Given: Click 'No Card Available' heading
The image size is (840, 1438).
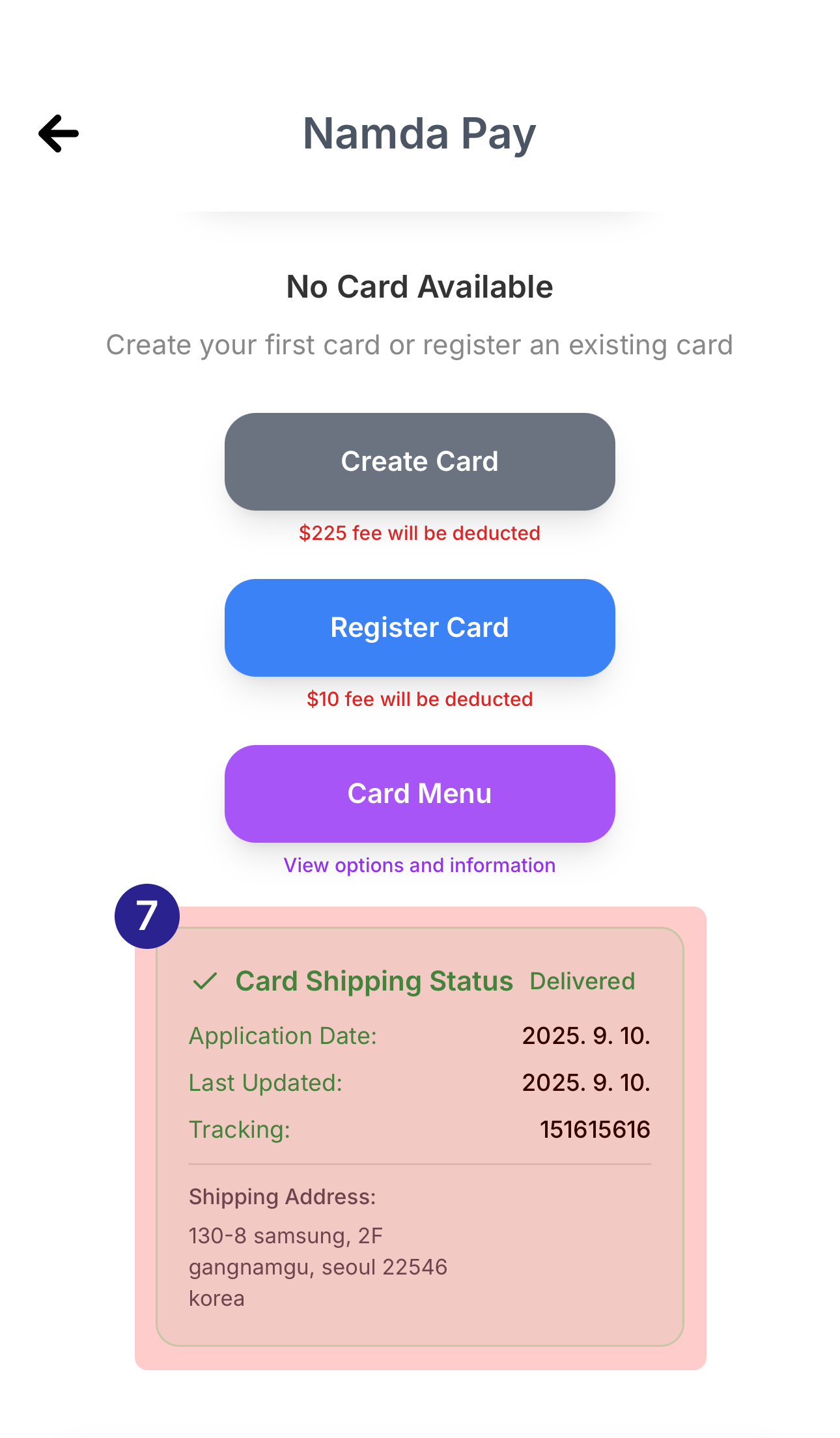Looking at the screenshot, I should click(419, 286).
